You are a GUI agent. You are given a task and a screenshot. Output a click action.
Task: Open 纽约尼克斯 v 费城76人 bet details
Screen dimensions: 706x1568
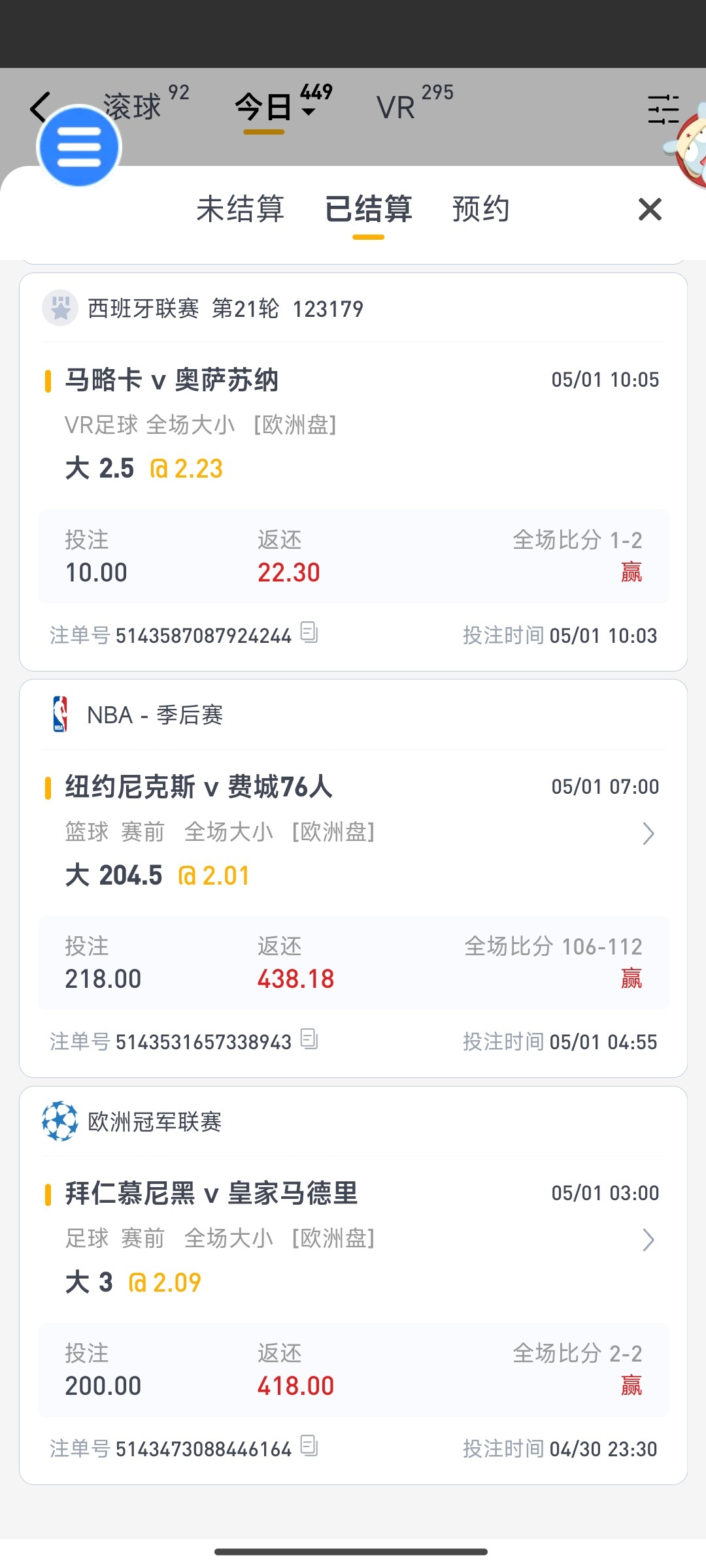point(648,834)
